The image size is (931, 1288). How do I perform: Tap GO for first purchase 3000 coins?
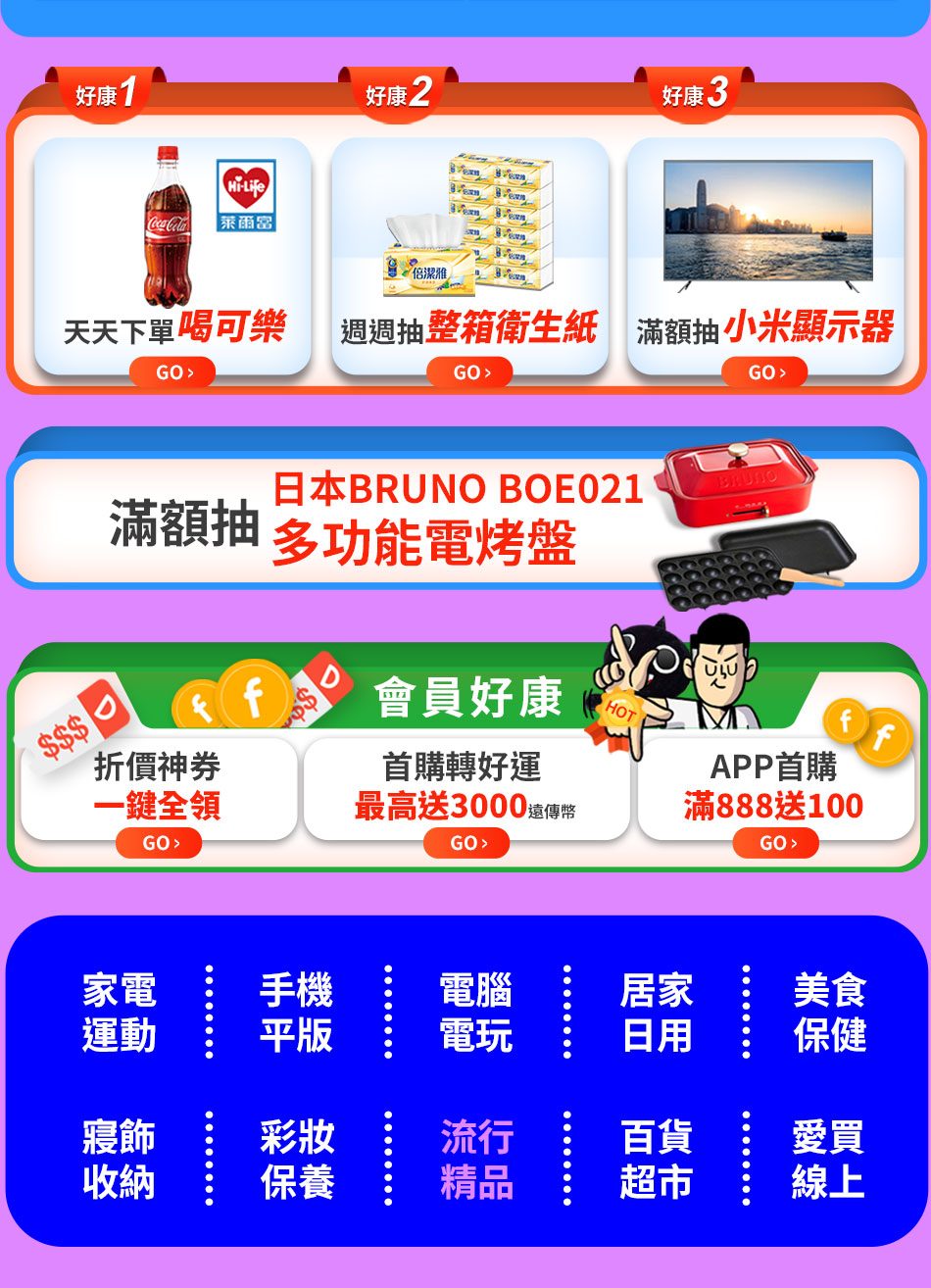466,843
